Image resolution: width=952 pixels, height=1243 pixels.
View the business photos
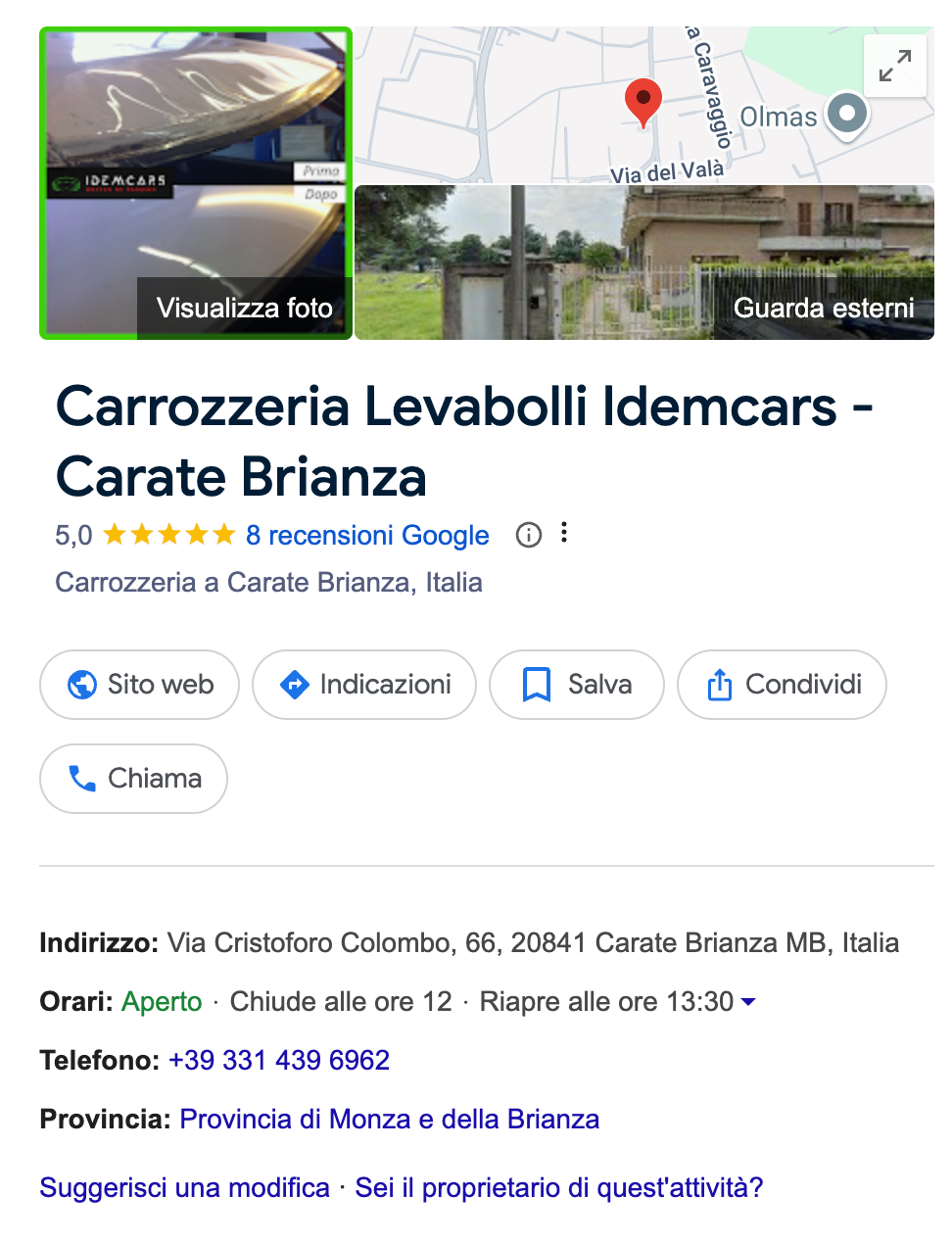tap(196, 183)
